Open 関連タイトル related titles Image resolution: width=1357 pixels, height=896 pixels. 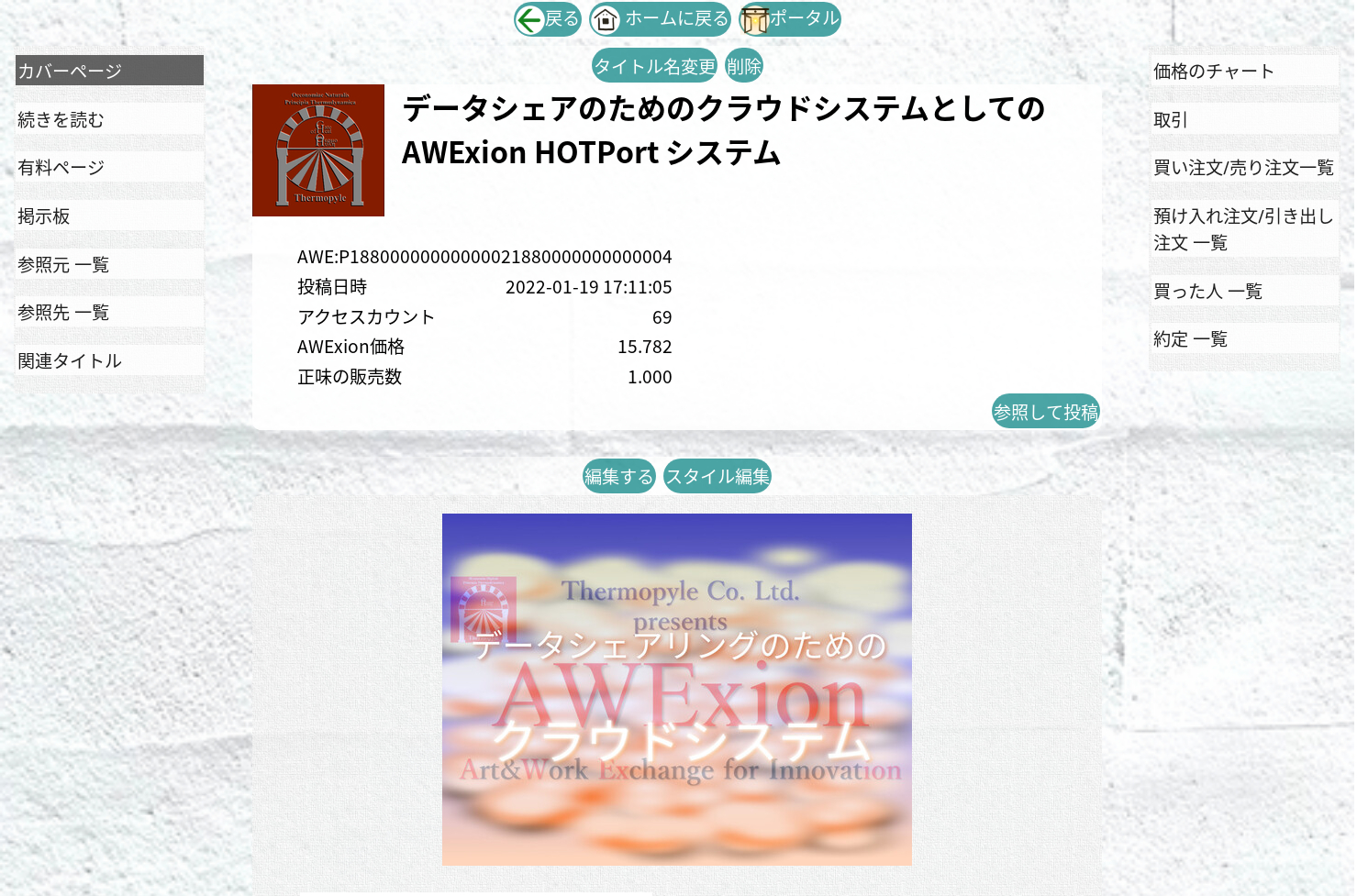coord(109,360)
